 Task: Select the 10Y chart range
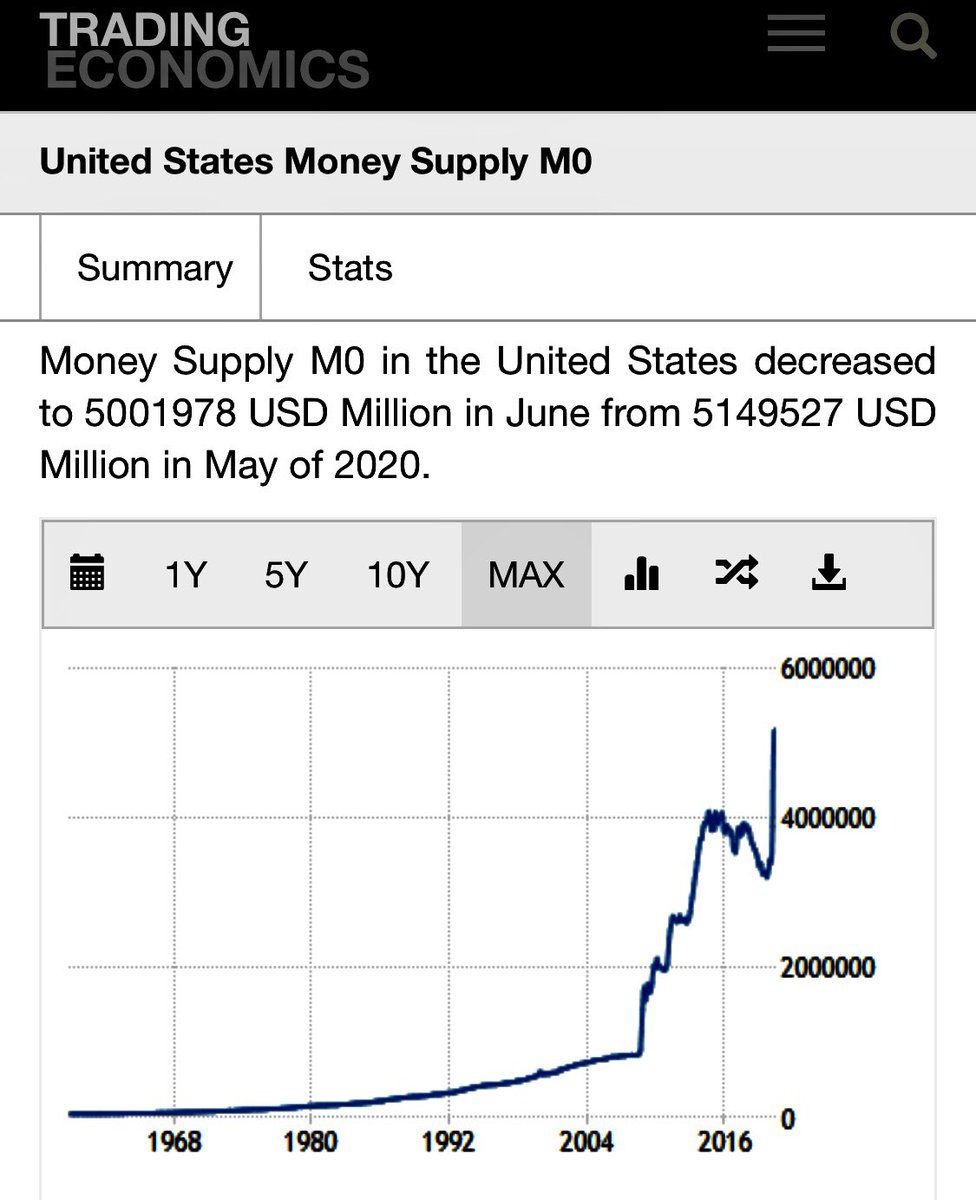397,574
